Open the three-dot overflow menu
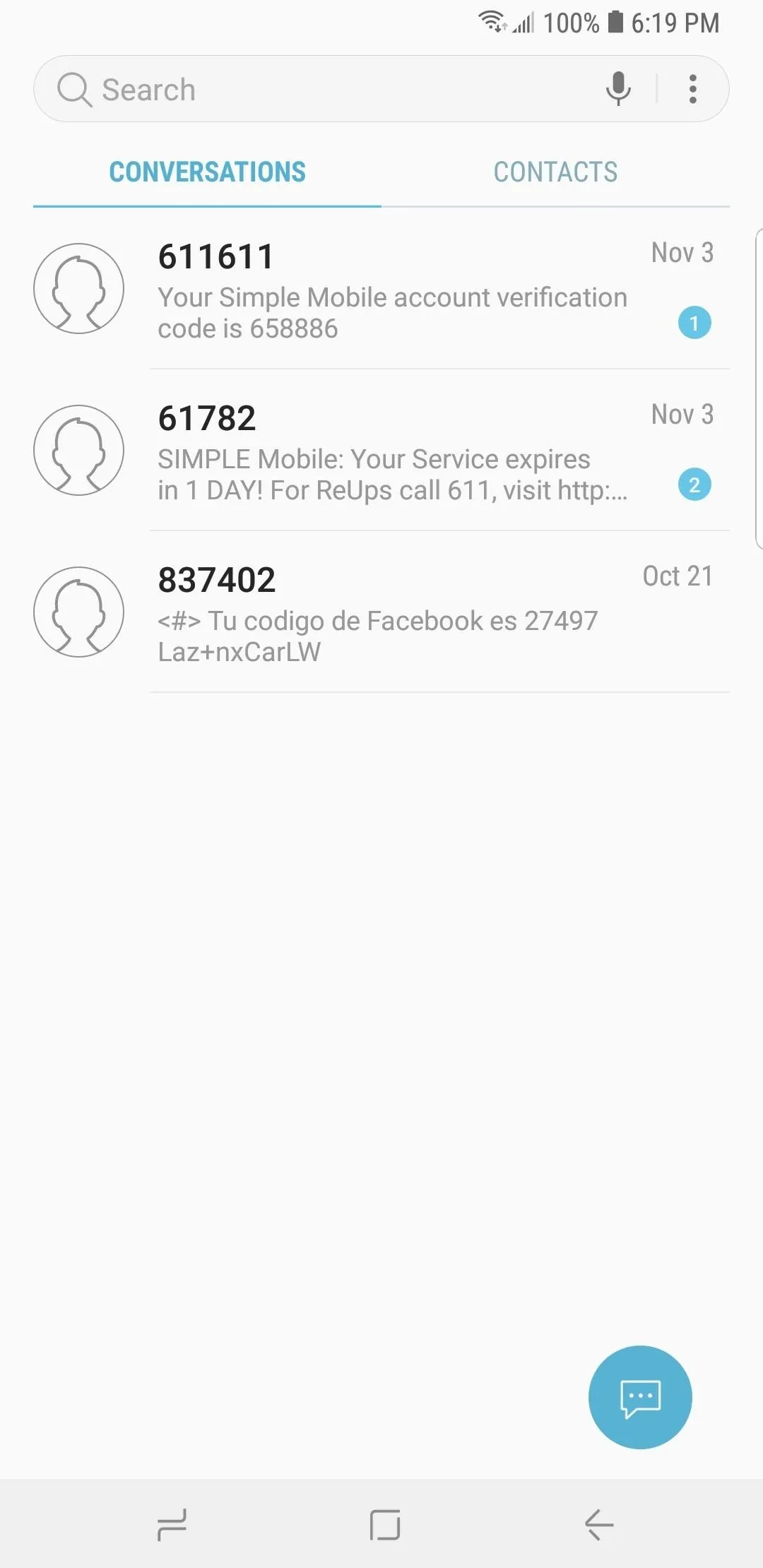763x1568 pixels. coord(693,89)
